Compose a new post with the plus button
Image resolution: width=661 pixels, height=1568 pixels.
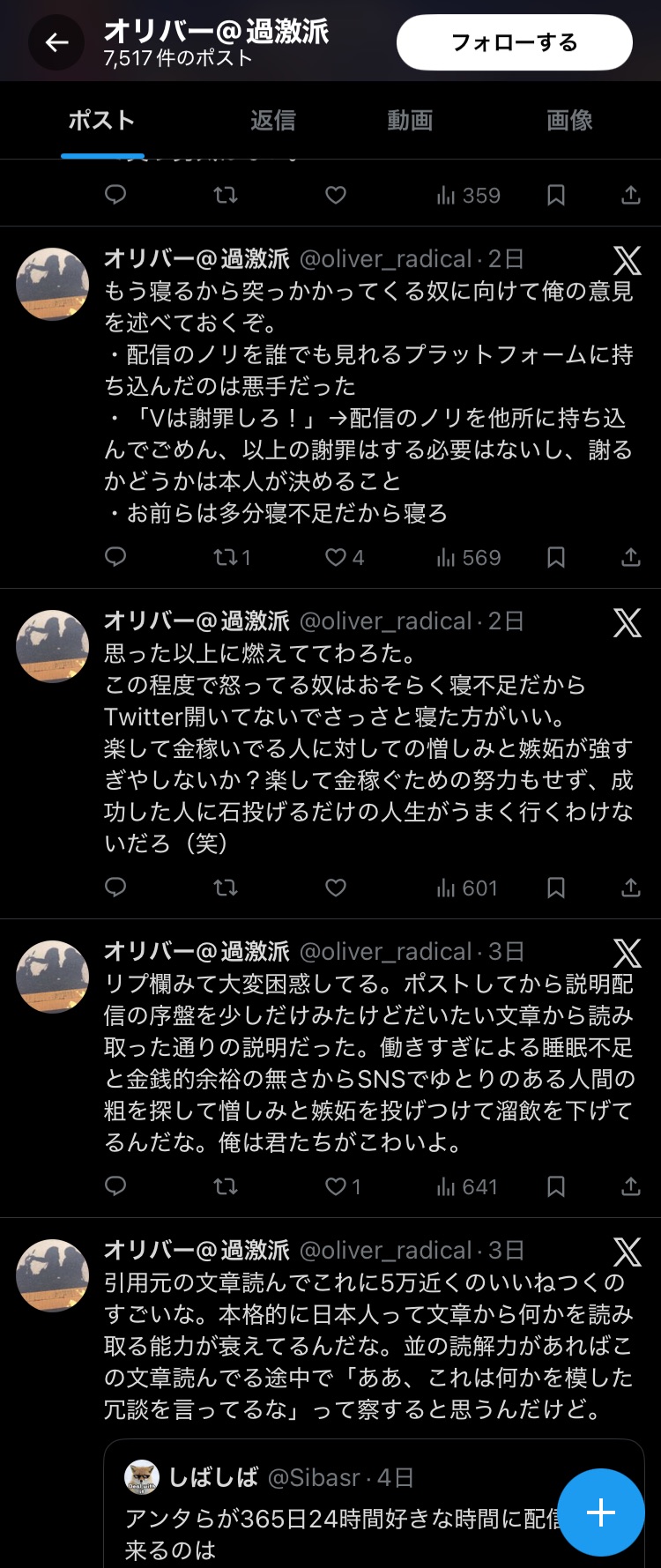(601, 1512)
